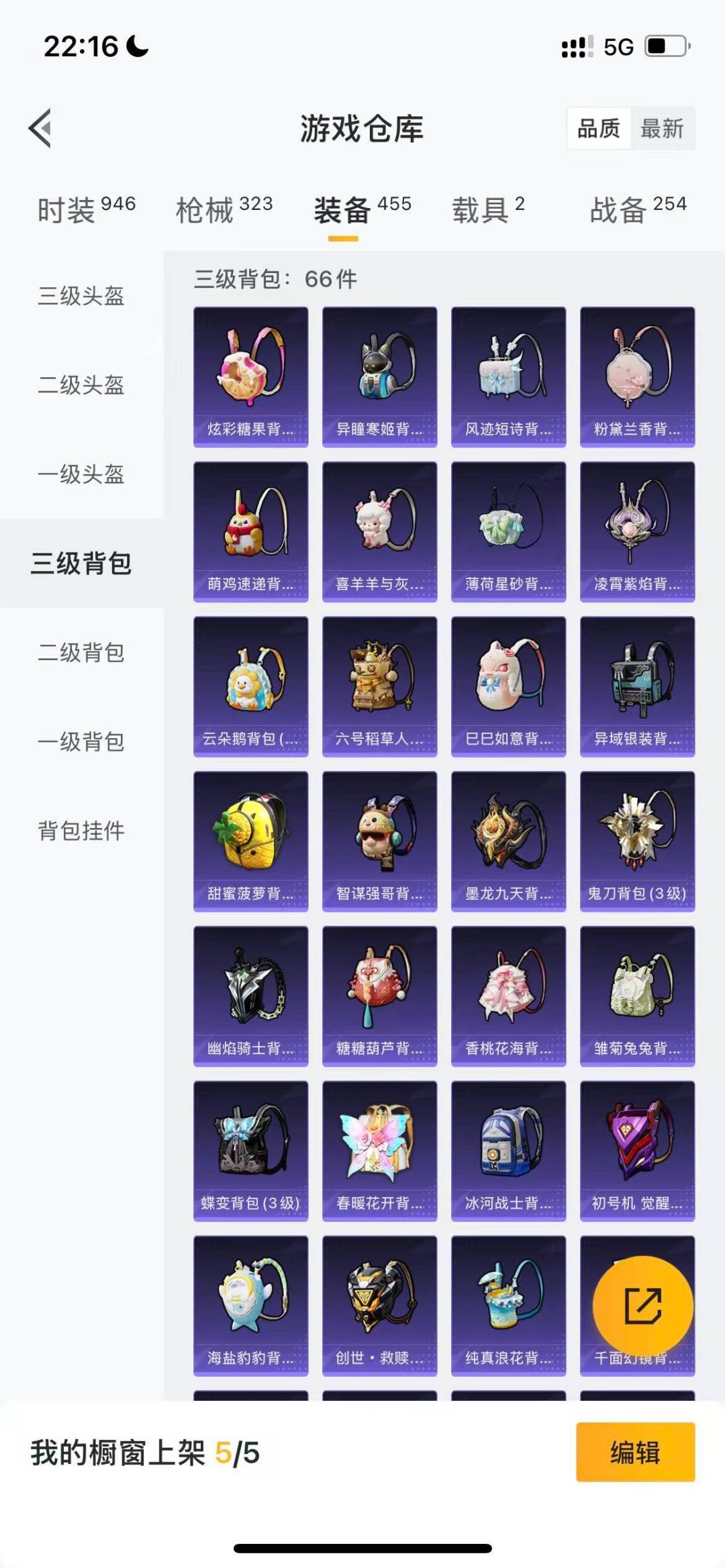Open the orange share button
Image resolution: width=725 pixels, height=1568 pixels.
(x=640, y=1304)
